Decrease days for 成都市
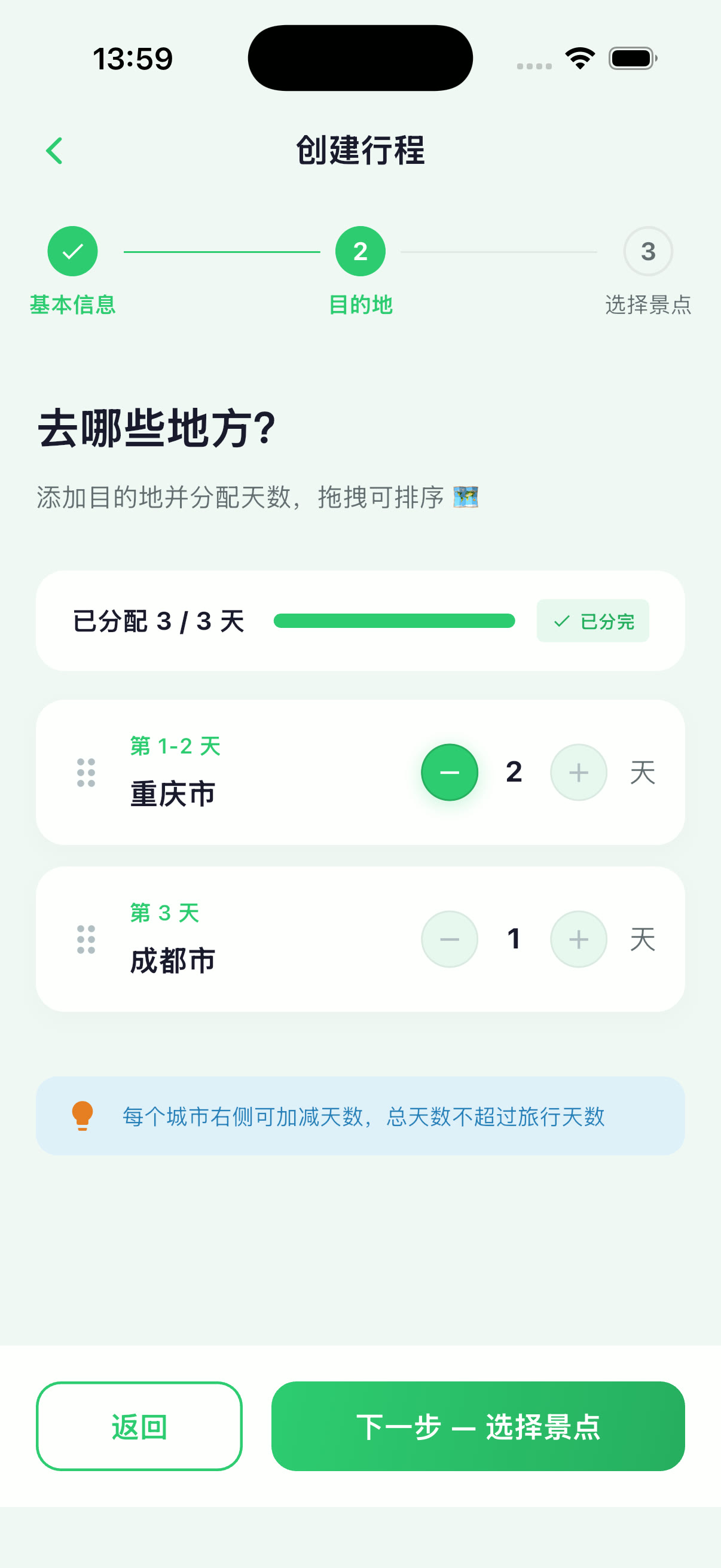721x1568 pixels. pos(450,939)
